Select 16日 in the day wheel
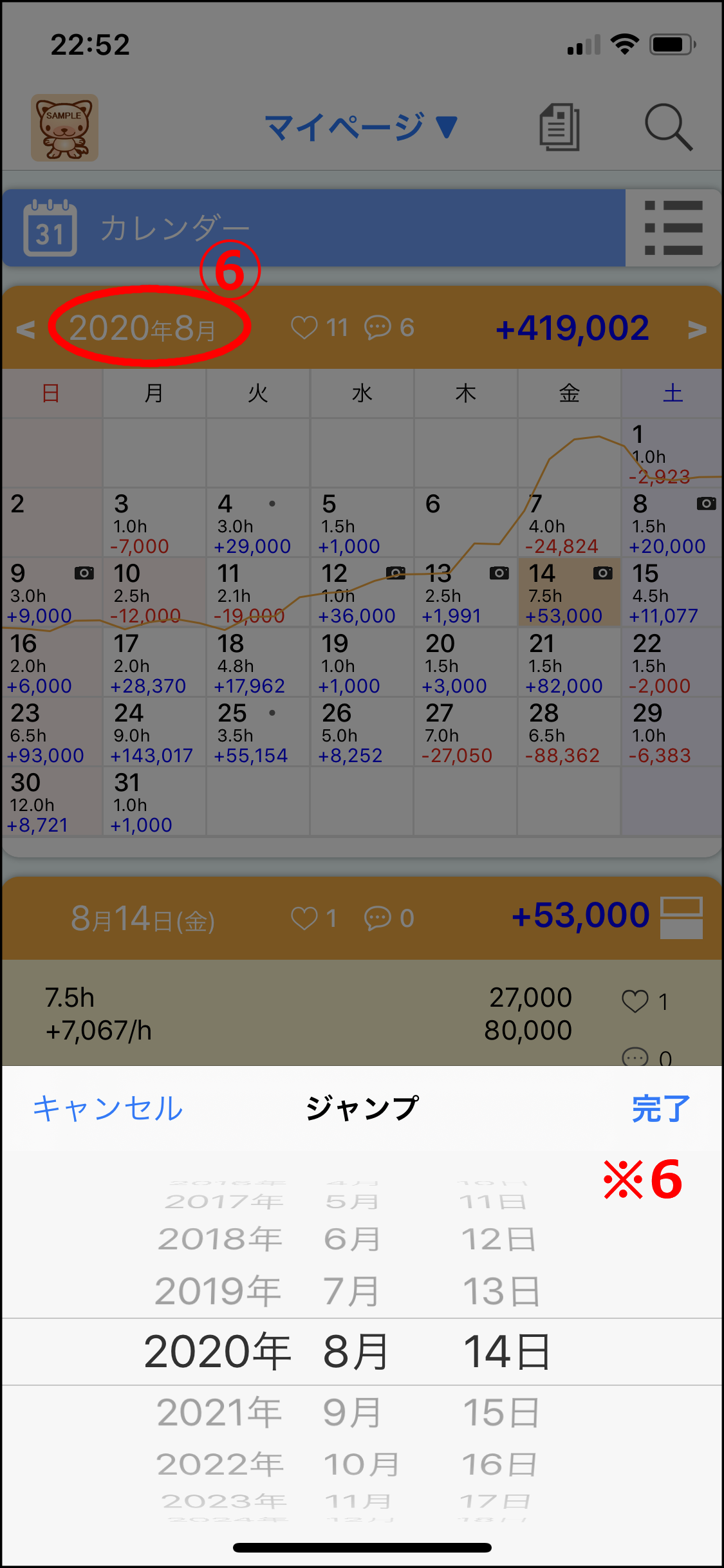The image size is (724, 1568). coord(499,1464)
